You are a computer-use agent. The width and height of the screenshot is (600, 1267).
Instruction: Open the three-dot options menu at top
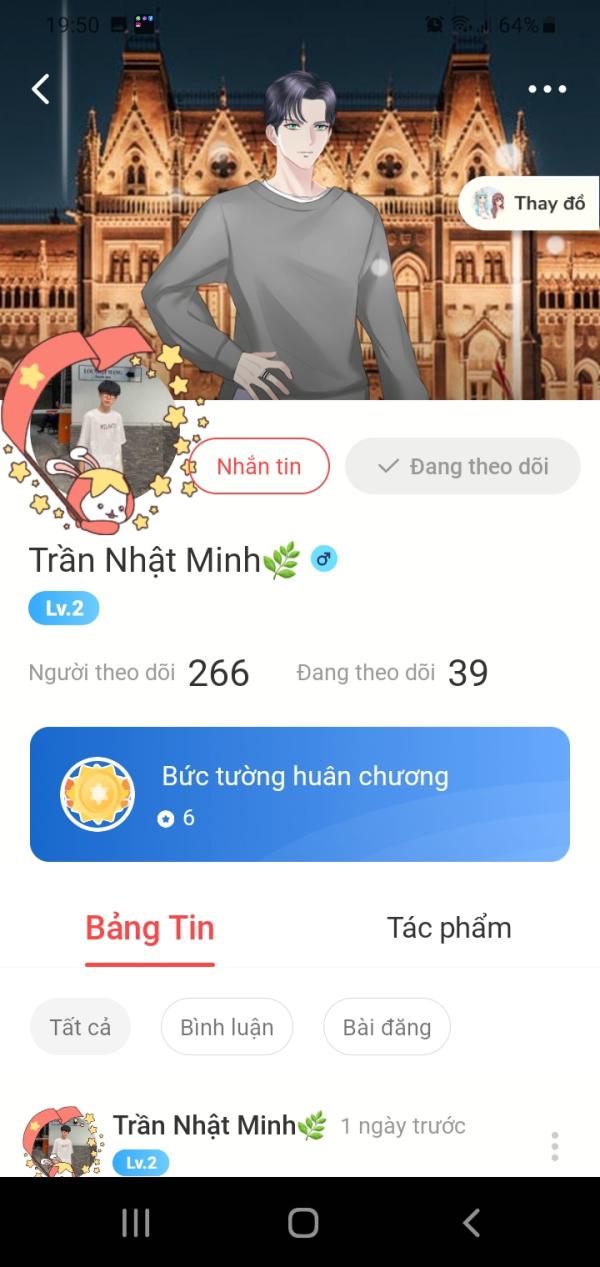pos(547,89)
